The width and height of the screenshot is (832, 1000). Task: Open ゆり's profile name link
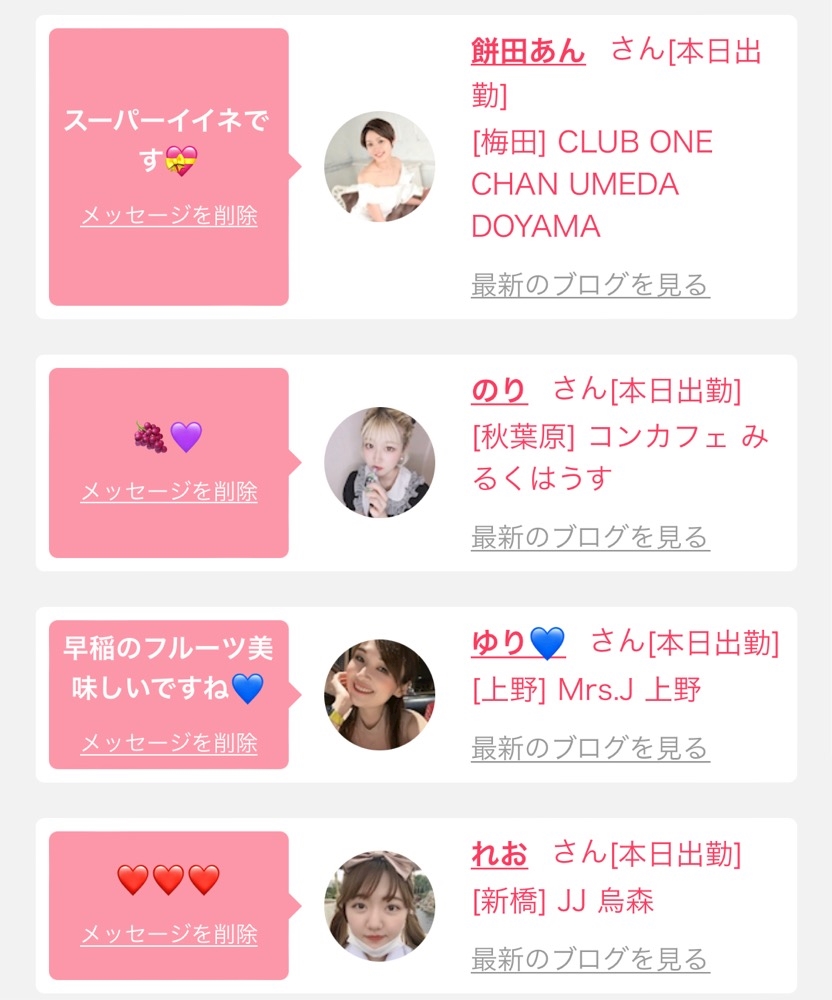(518, 643)
